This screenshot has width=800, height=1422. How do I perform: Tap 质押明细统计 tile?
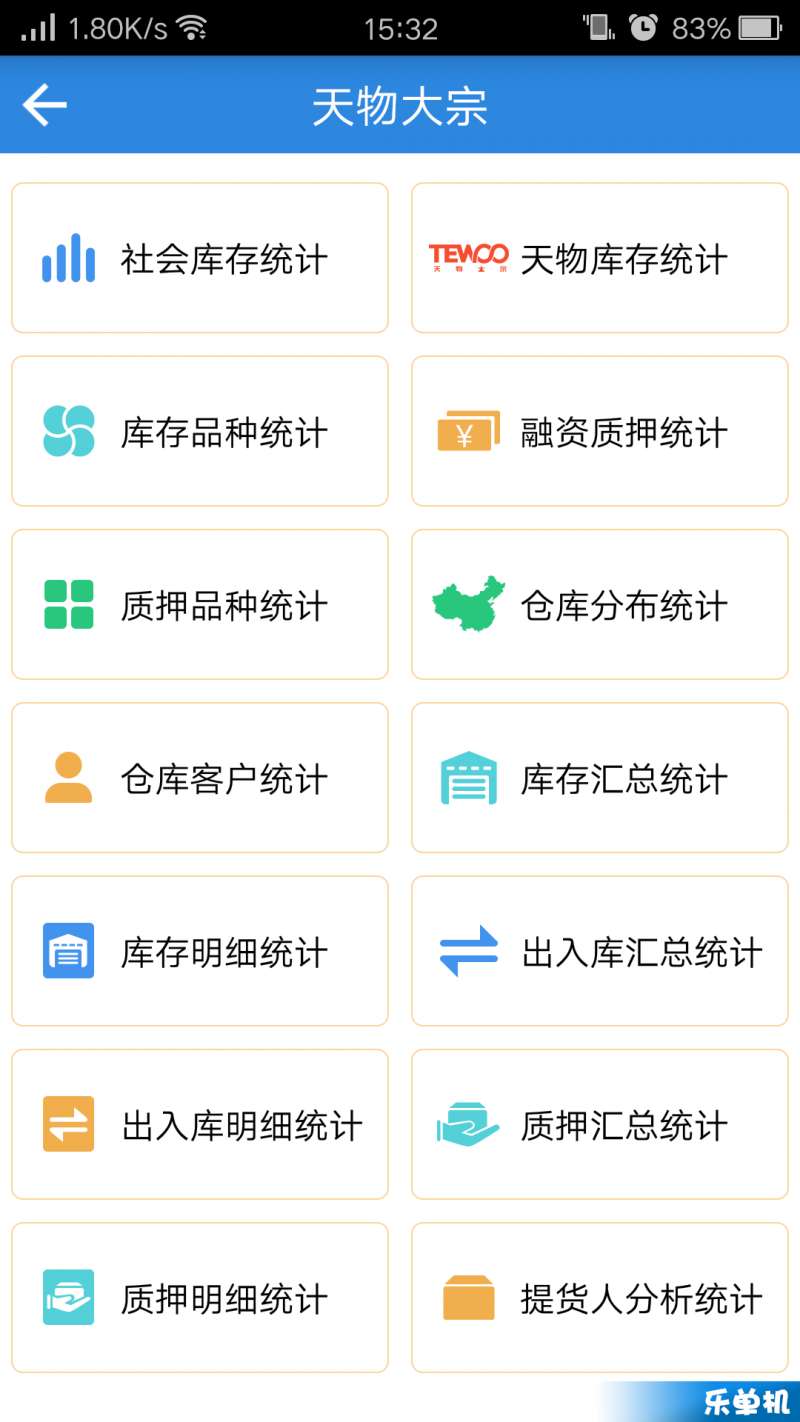(200, 1298)
